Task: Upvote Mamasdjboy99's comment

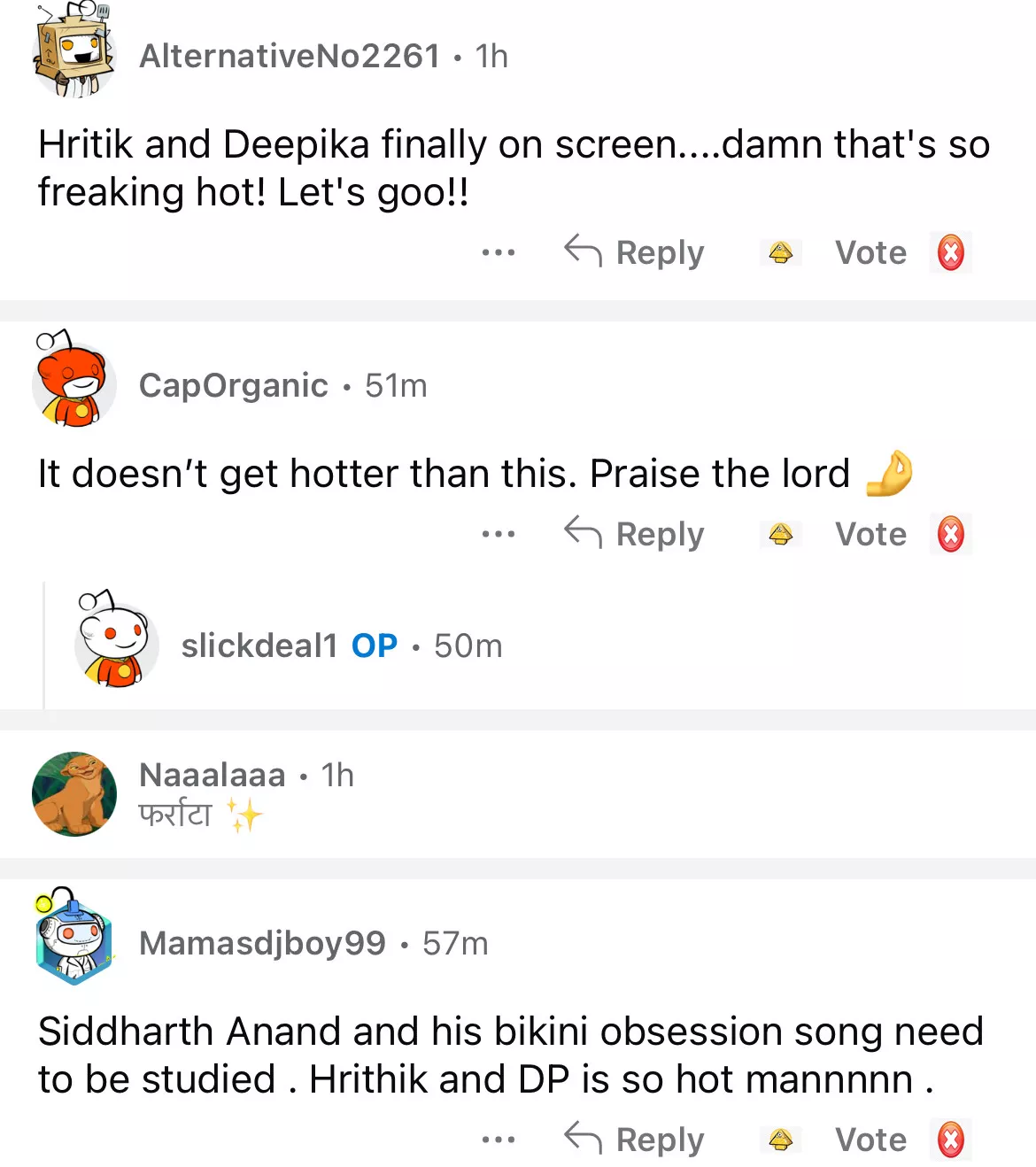Action: (780, 1140)
